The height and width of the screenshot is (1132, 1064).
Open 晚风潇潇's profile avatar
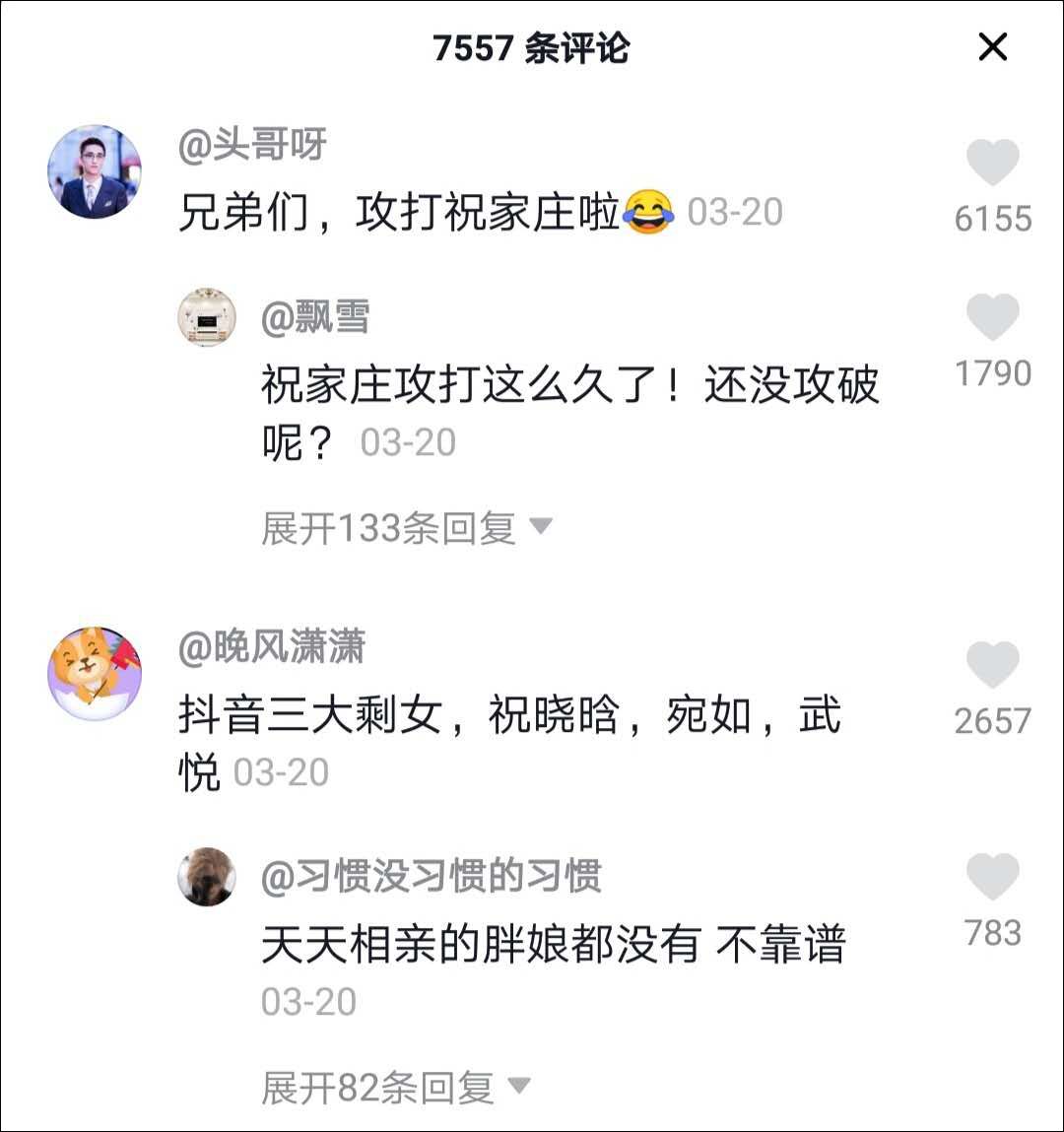[x=95, y=674]
